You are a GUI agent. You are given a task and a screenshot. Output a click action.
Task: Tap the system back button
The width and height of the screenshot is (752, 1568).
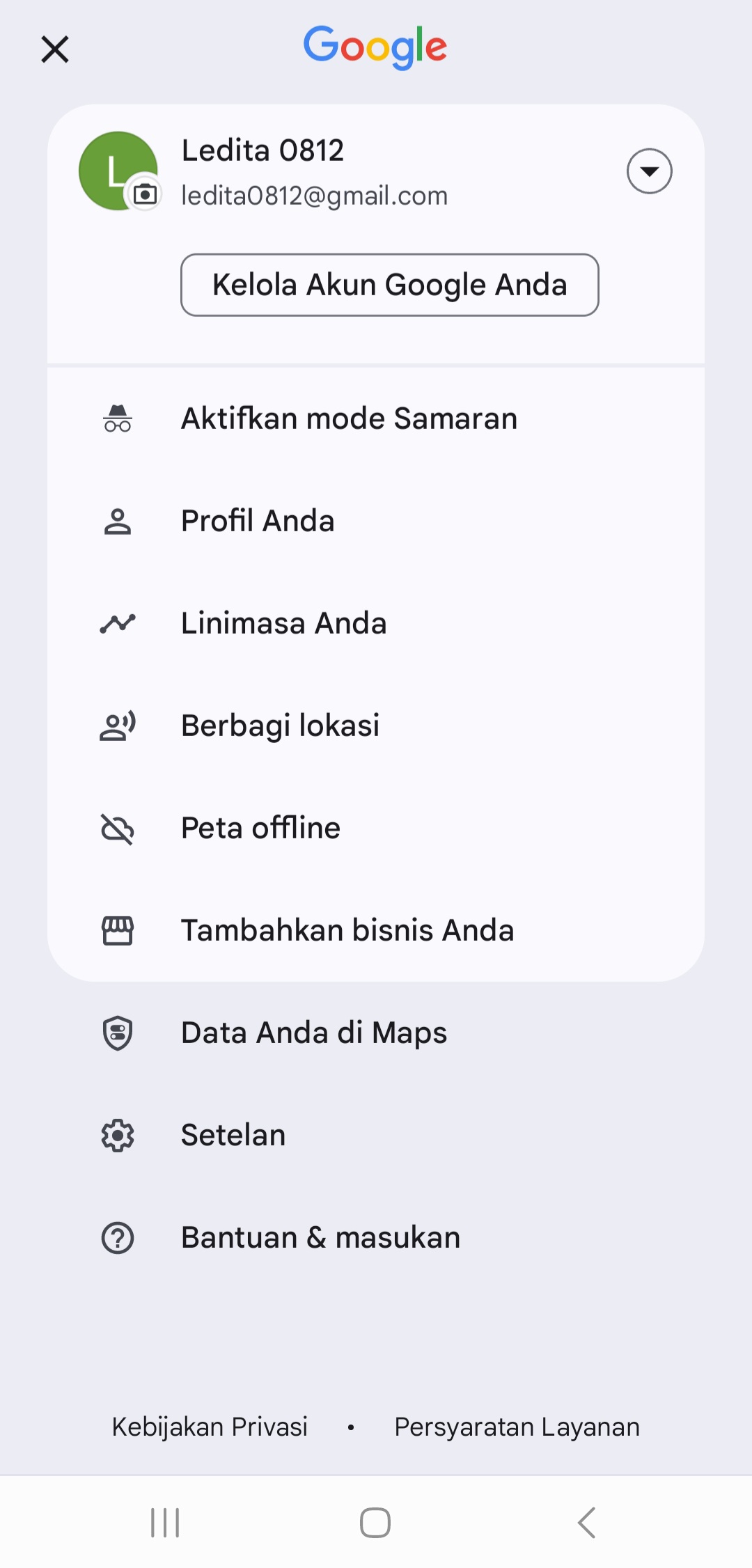587,1523
